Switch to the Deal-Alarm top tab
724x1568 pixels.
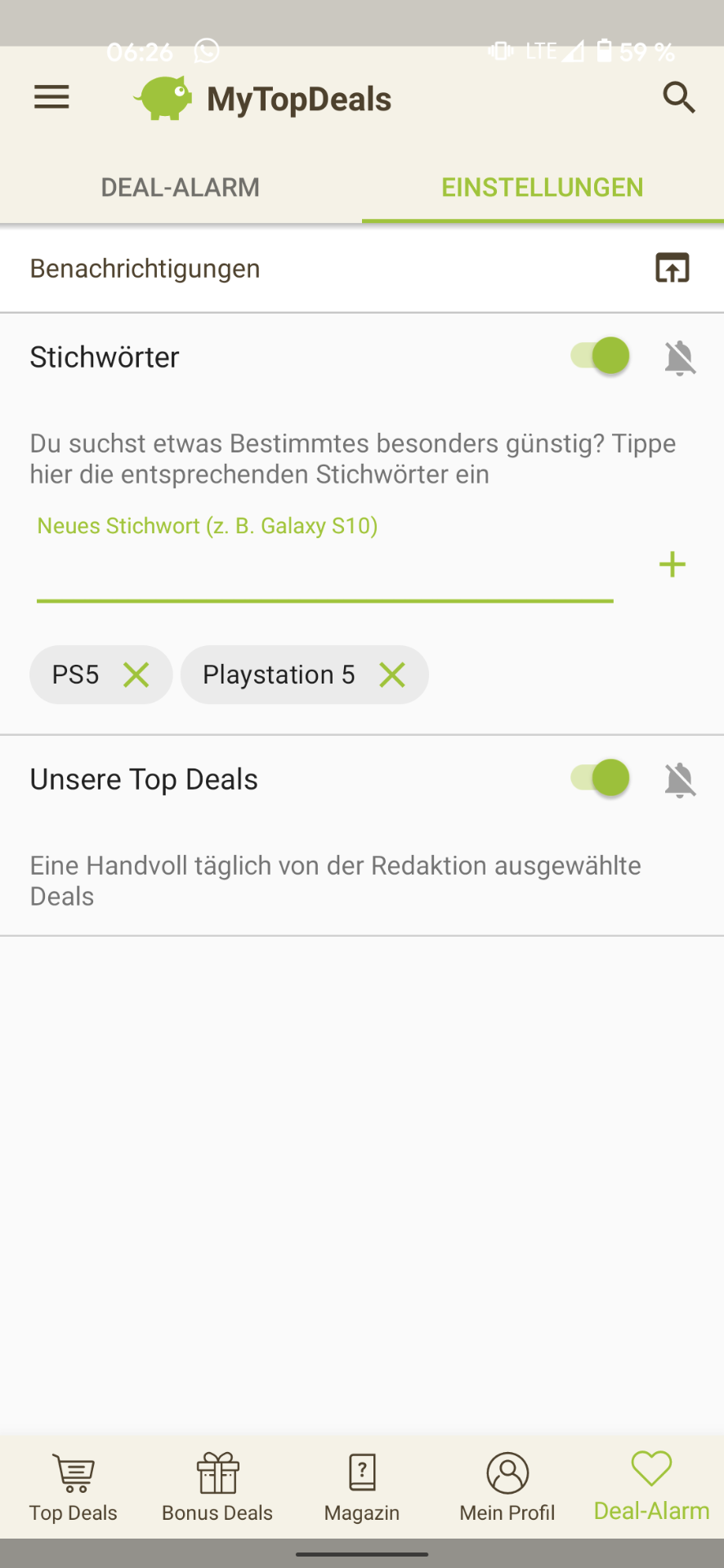(x=181, y=188)
